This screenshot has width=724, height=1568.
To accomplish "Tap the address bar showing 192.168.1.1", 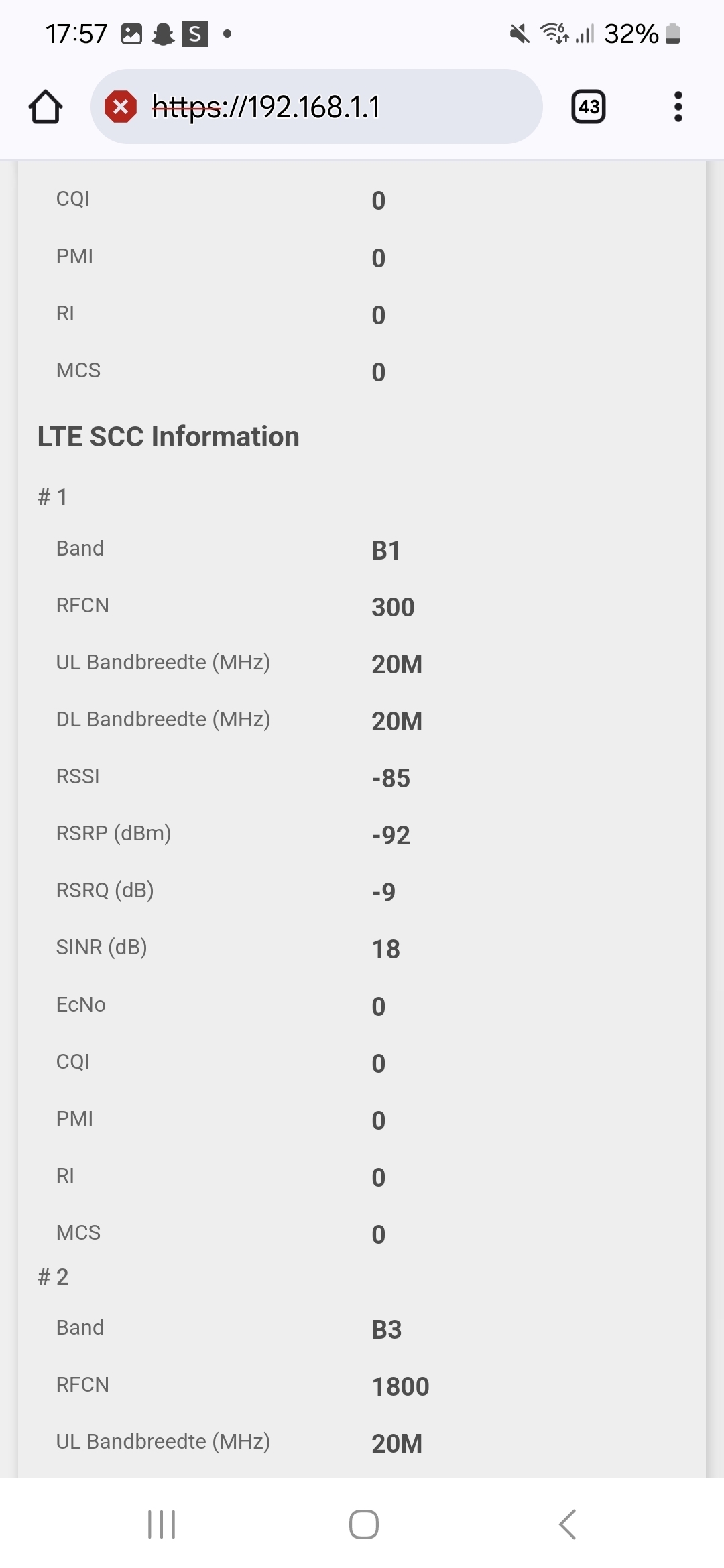I will (316, 107).
